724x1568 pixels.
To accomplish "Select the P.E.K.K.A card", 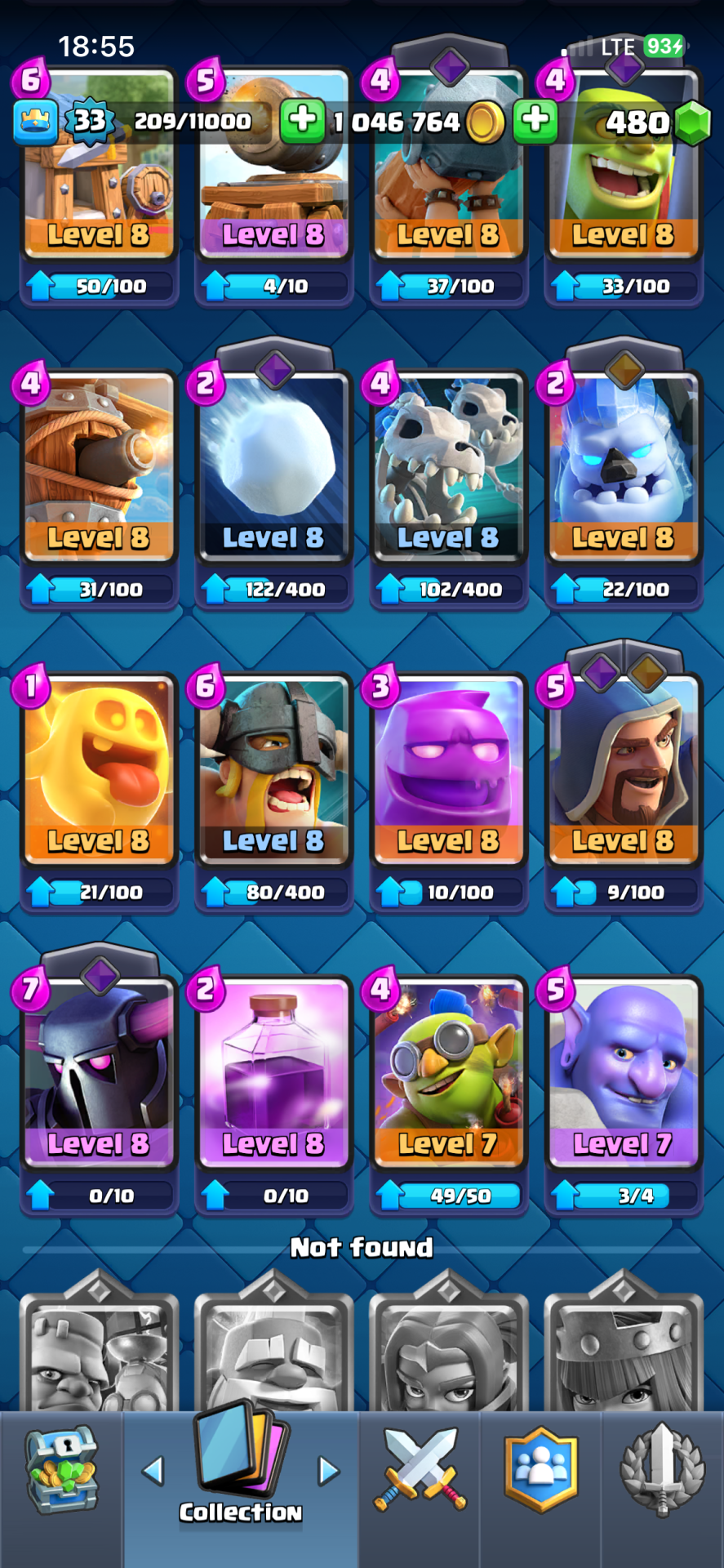I will tap(99, 1071).
